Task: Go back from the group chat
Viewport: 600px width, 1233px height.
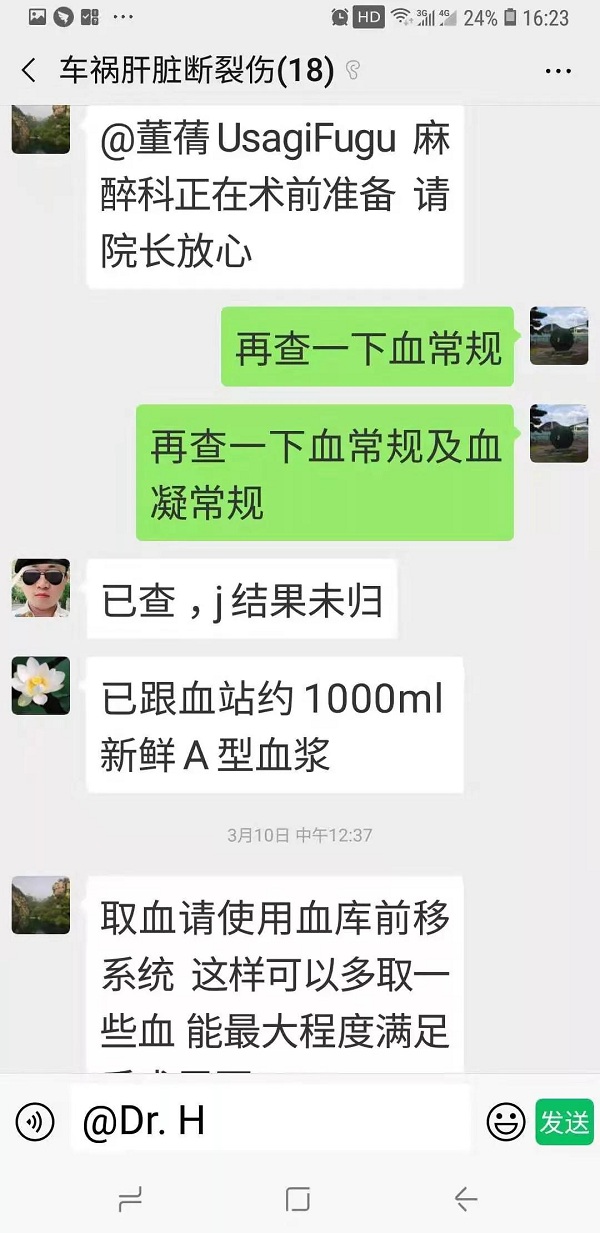Action: [x=29, y=71]
